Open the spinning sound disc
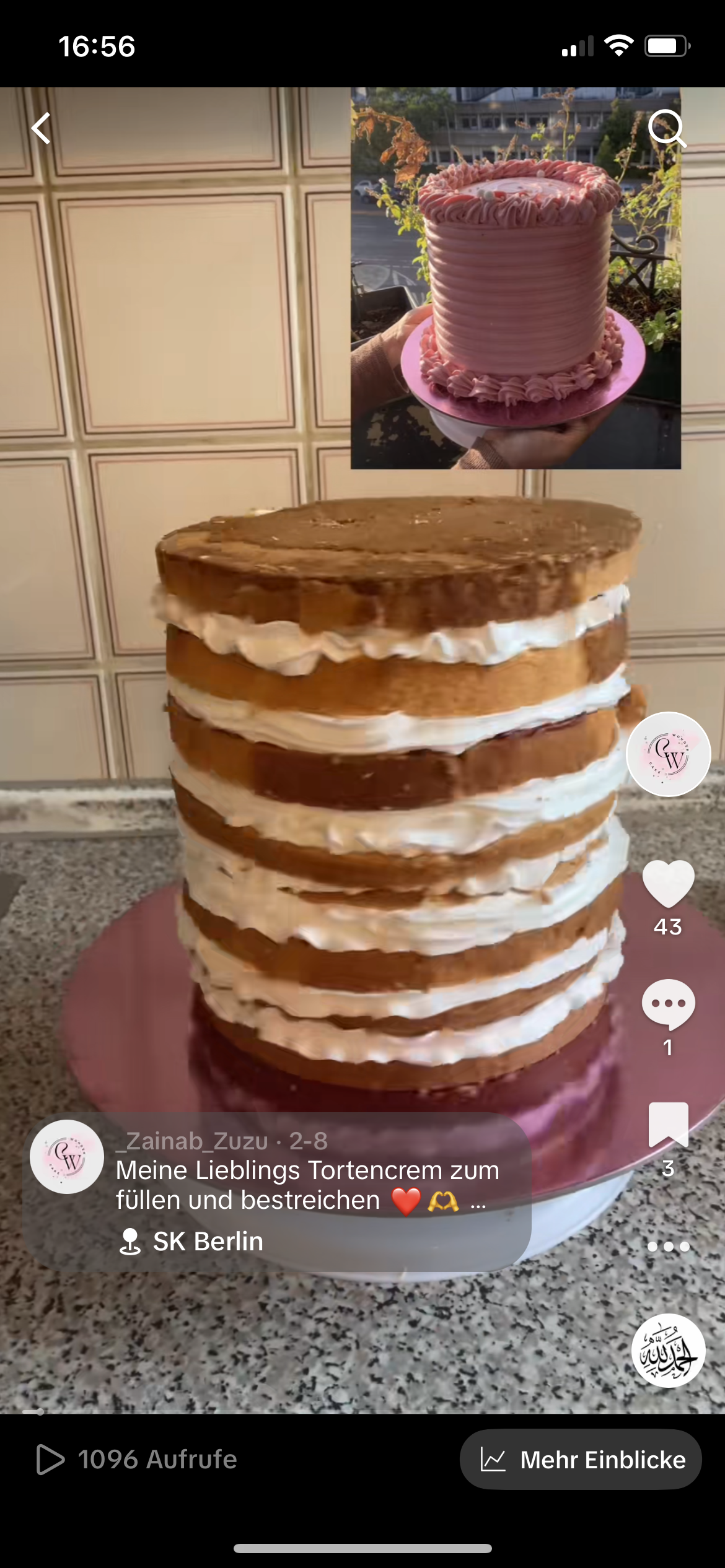The width and height of the screenshot is (725, 1568). tap(668, 1351)
